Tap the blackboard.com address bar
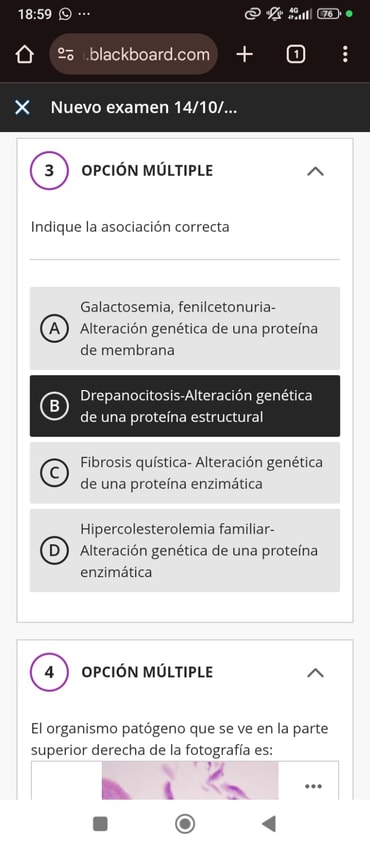370x848 pixels. pos(134,54)
